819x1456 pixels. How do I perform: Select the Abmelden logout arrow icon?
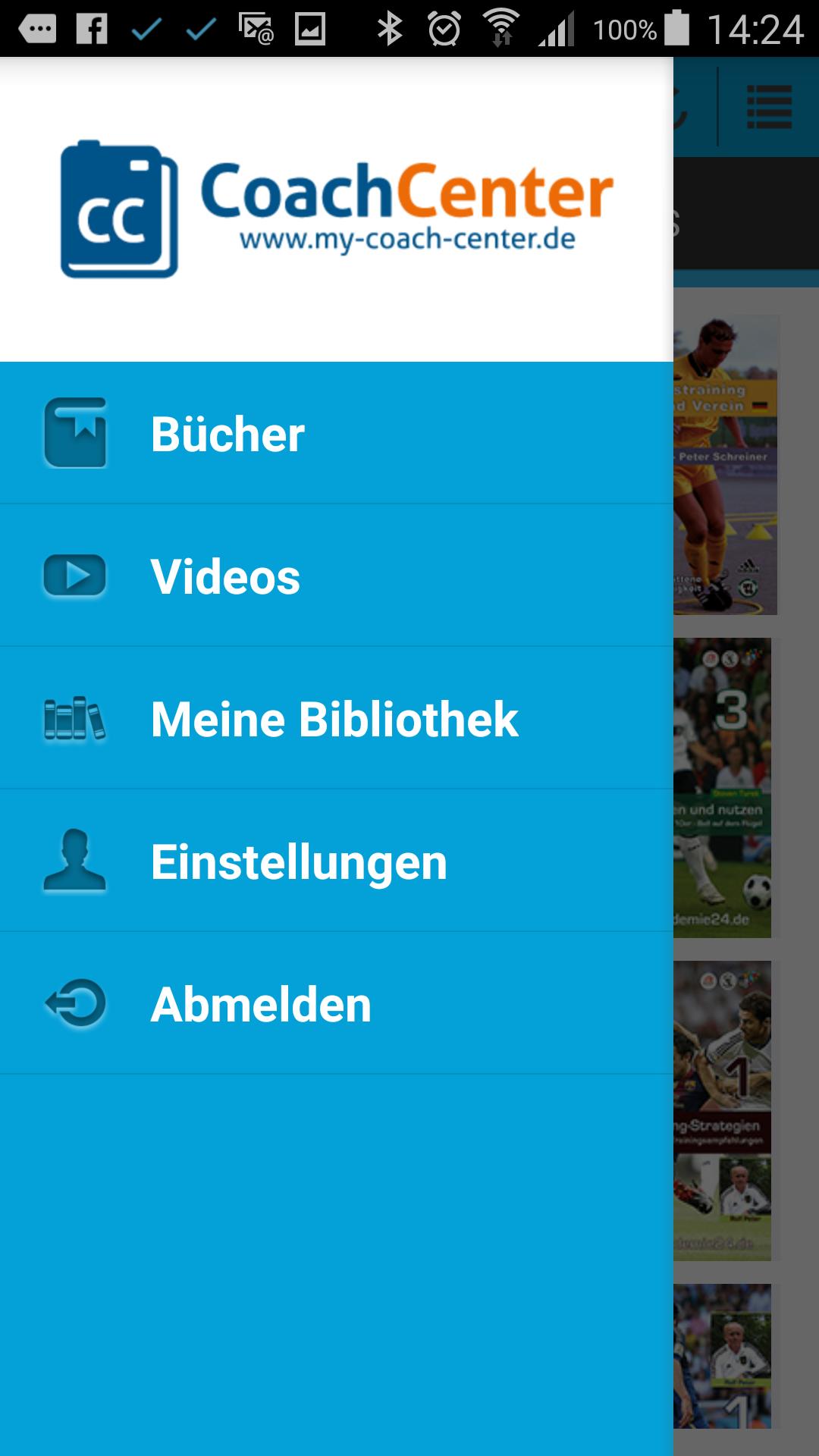pyautogui.click(x=76, y=1003)
